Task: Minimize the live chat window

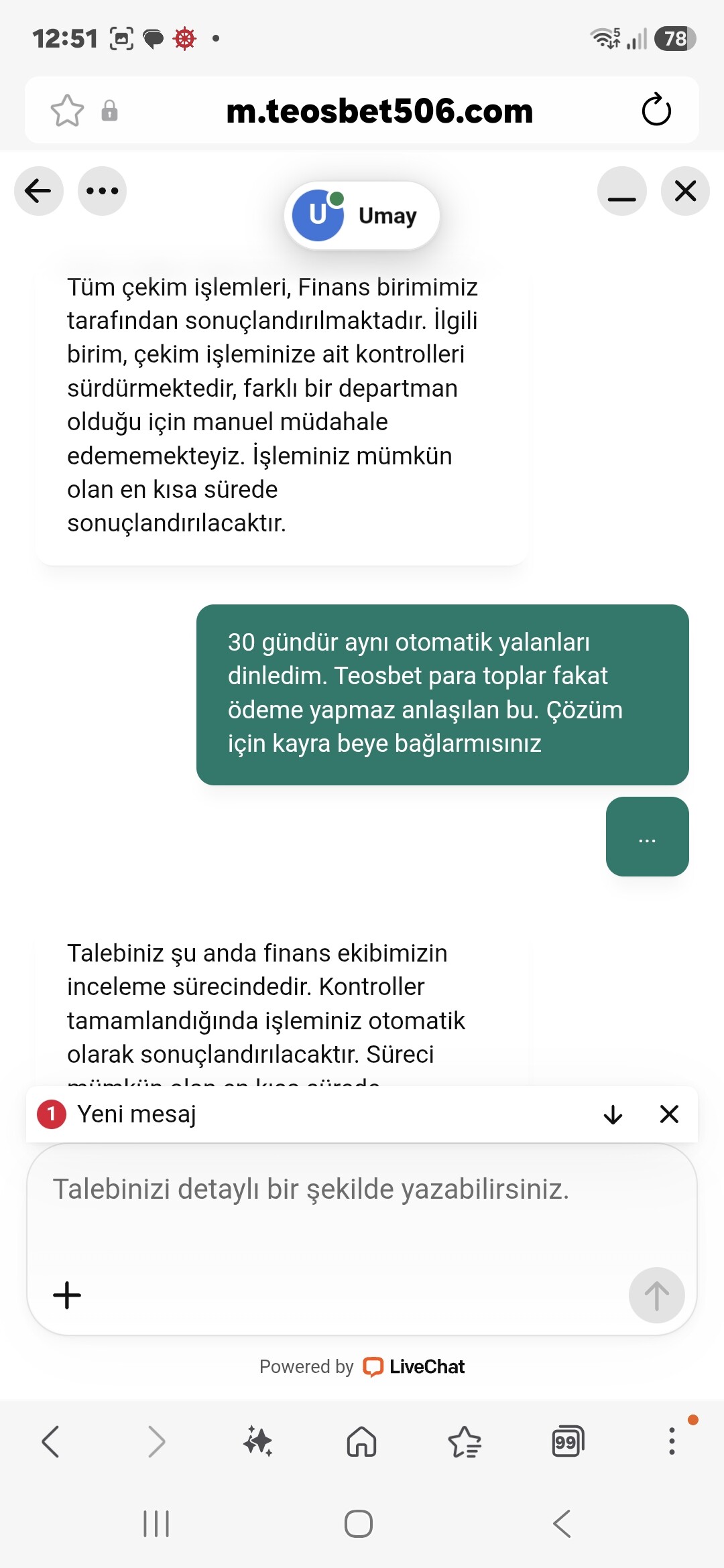Action: click(x=622, y=191)
